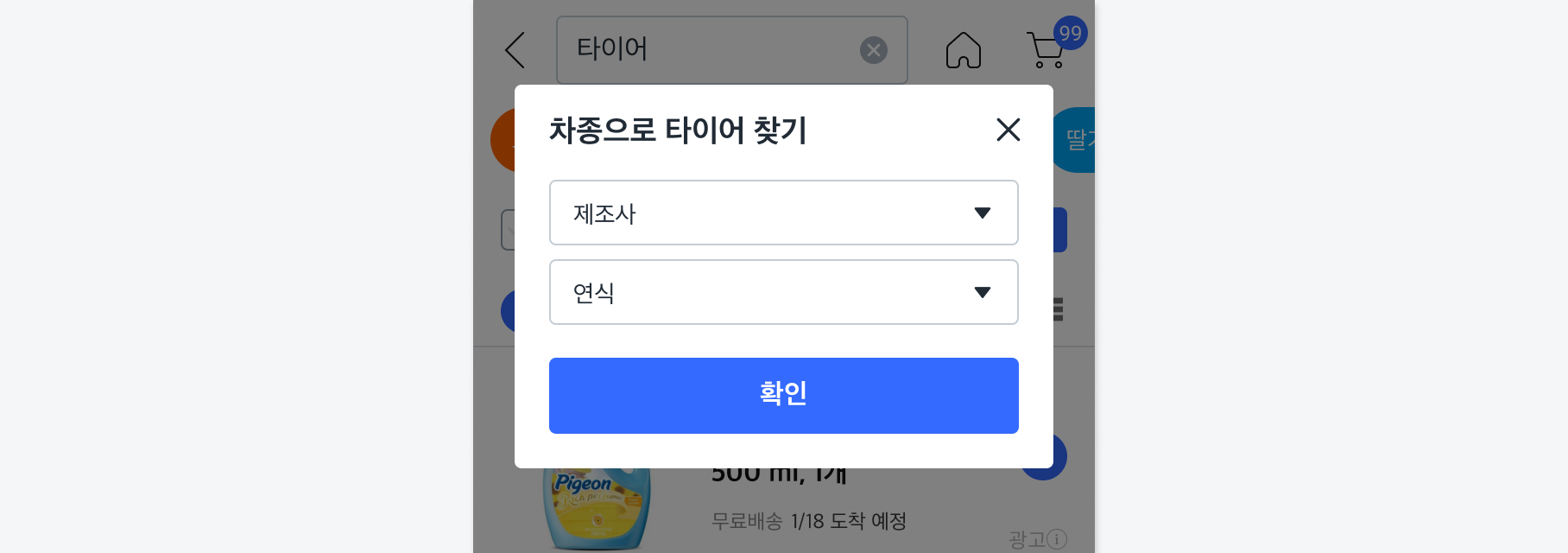Expand the 연식 dropdown
1568x553 pixels.
coord(783,292)
